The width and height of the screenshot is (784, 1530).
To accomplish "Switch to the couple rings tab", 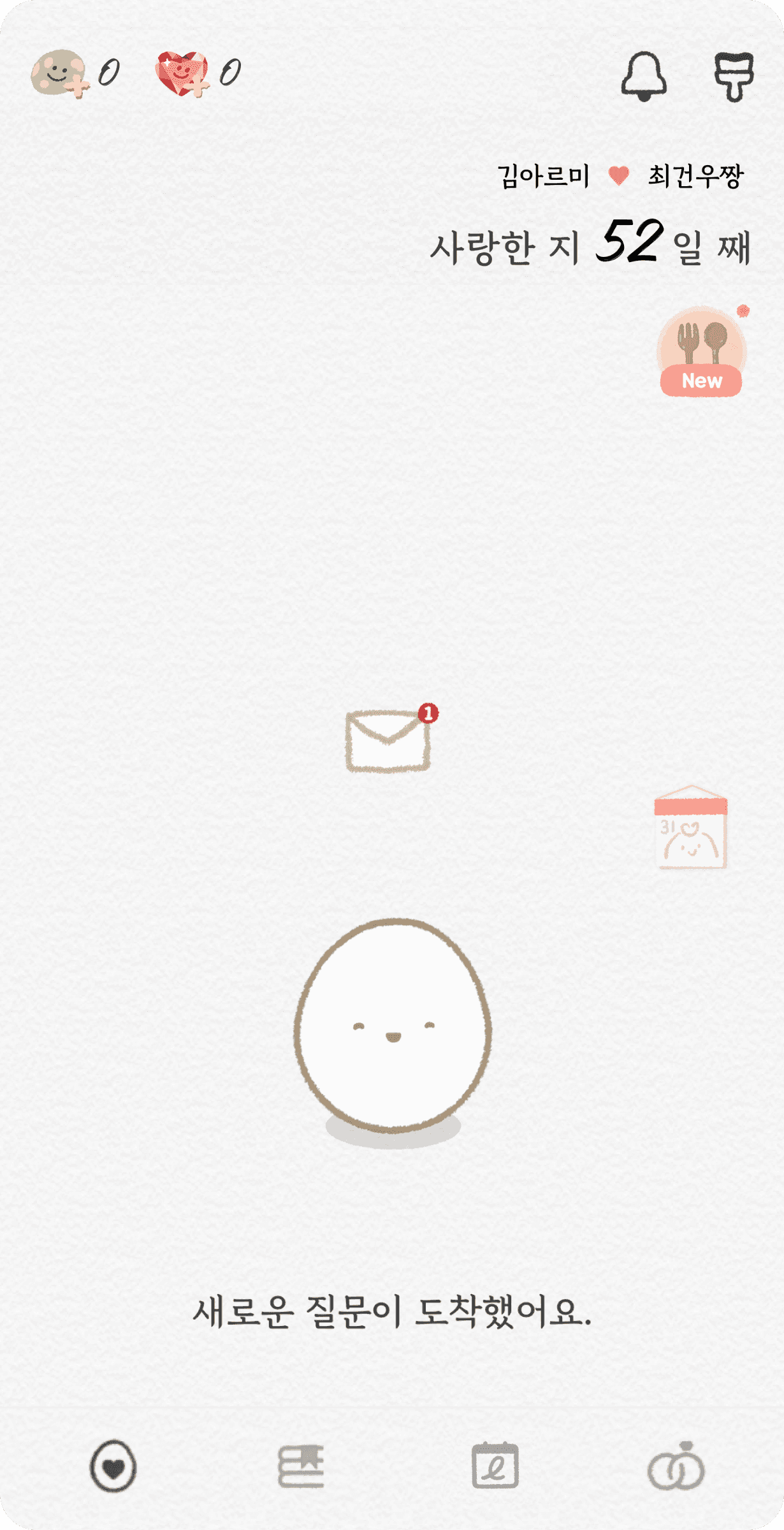I will 676,1466.
